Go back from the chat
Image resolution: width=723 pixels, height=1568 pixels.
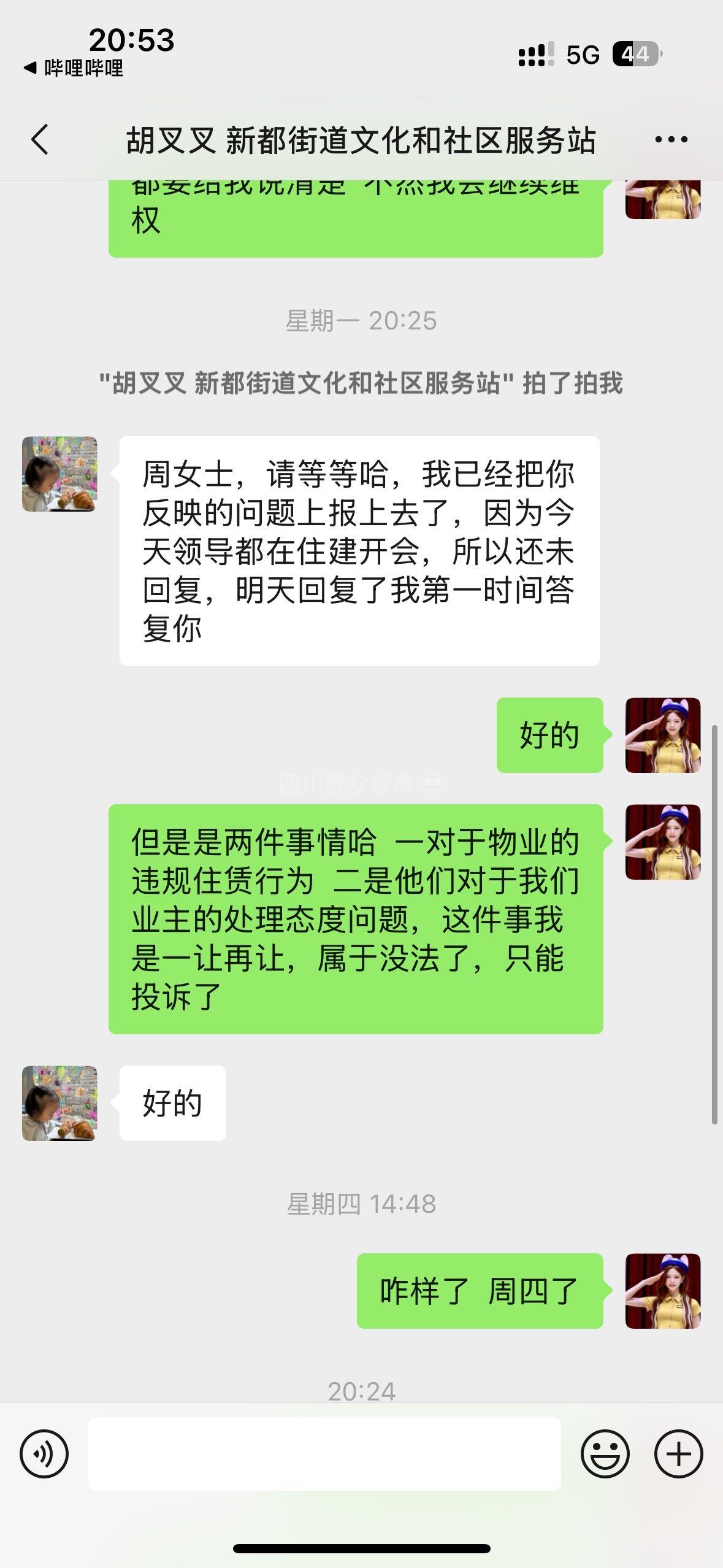(x=40, y=140)
